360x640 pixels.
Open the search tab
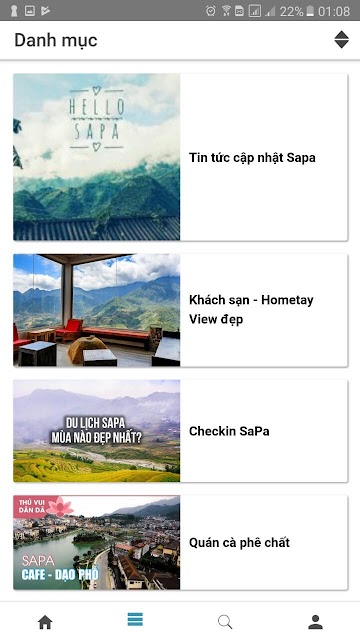[x=225, y=622]
